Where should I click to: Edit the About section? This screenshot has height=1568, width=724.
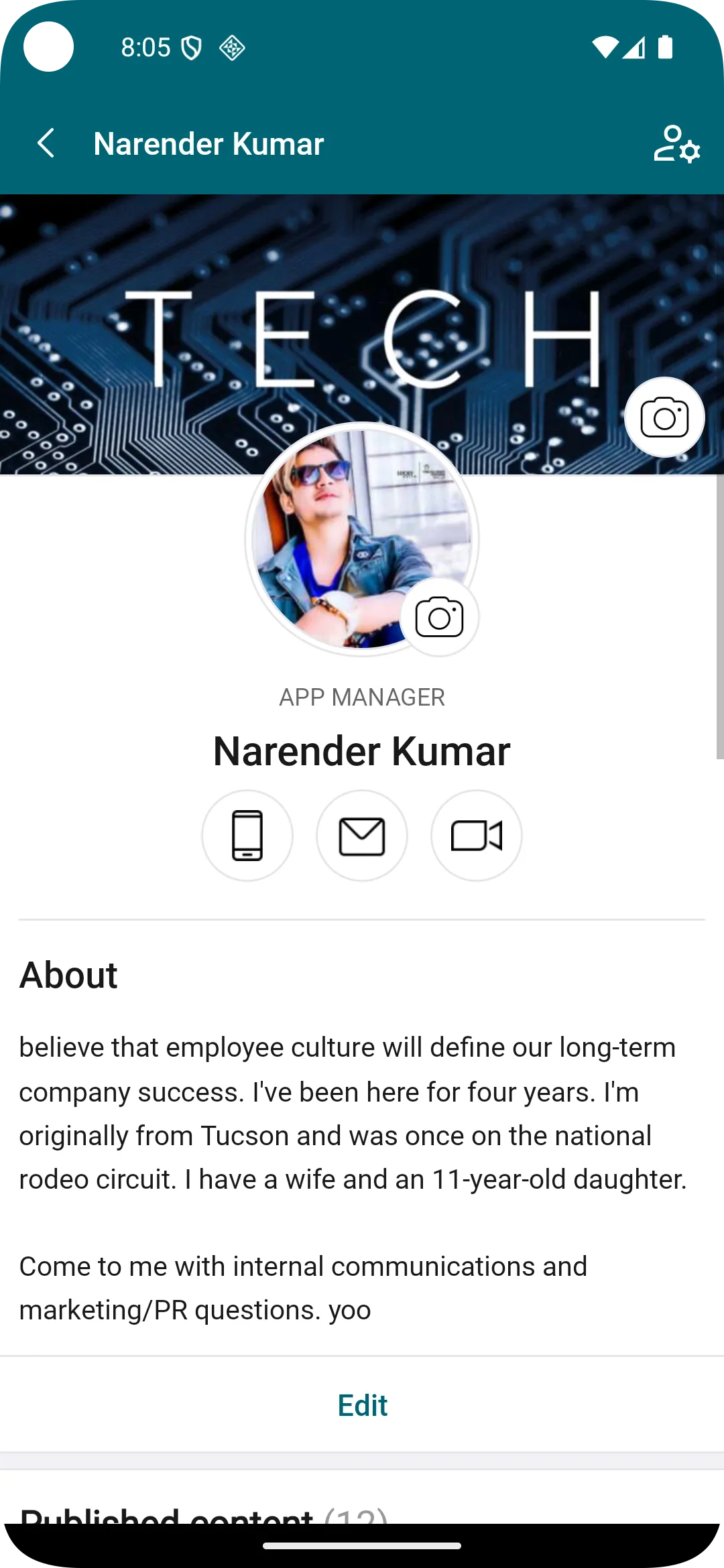point(362,1405)
